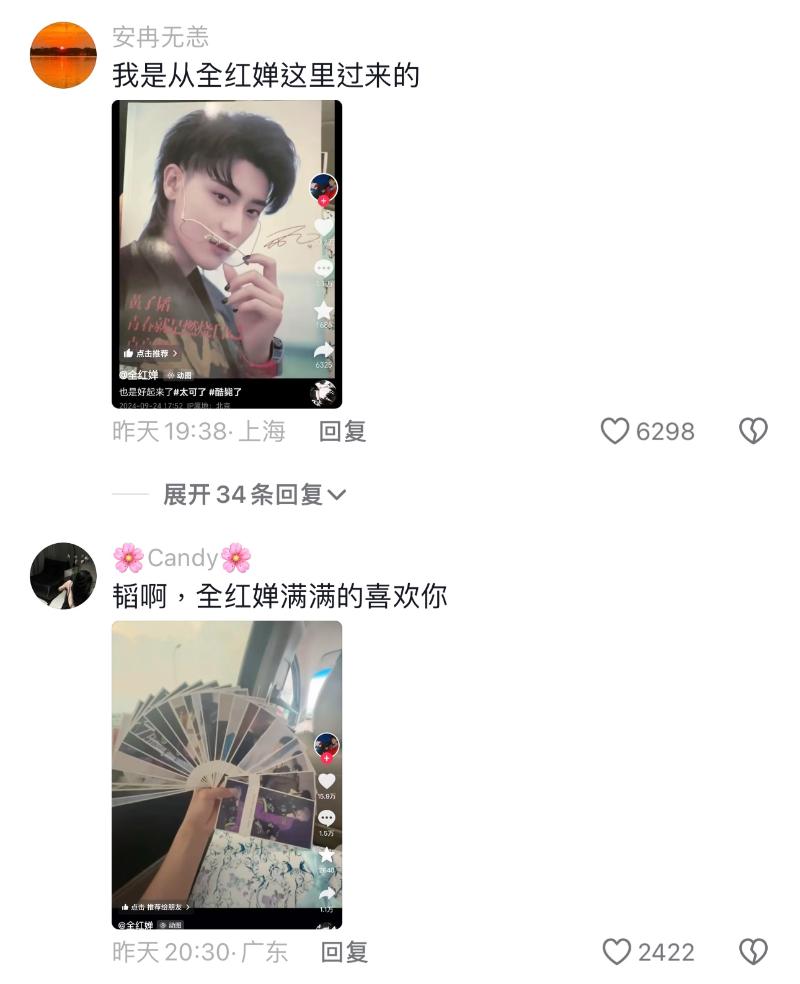Open the image attached to 安冉无恙's comment
Screen dimensions: 800x984
[x=226, y=254]
